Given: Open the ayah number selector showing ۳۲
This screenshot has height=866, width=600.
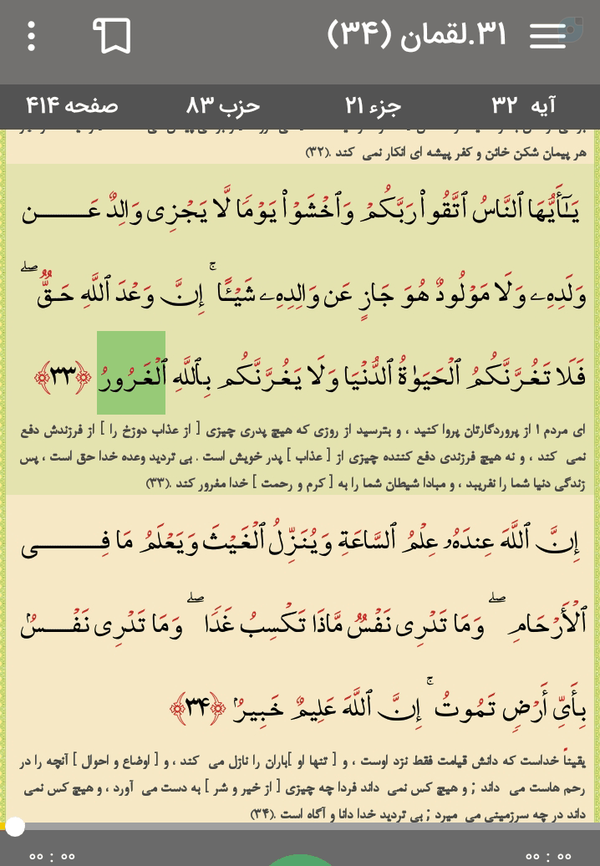Looking at the screenshot, I should coord(524,105).
